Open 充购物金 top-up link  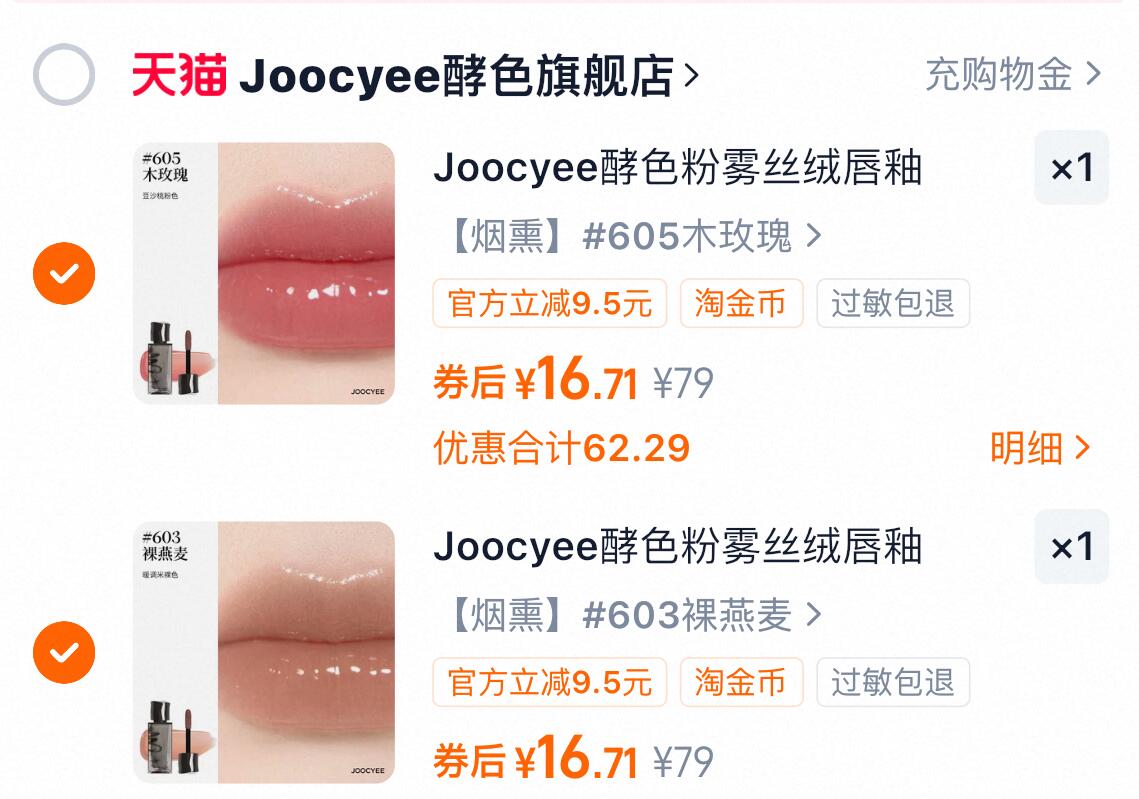point(1012,74)
